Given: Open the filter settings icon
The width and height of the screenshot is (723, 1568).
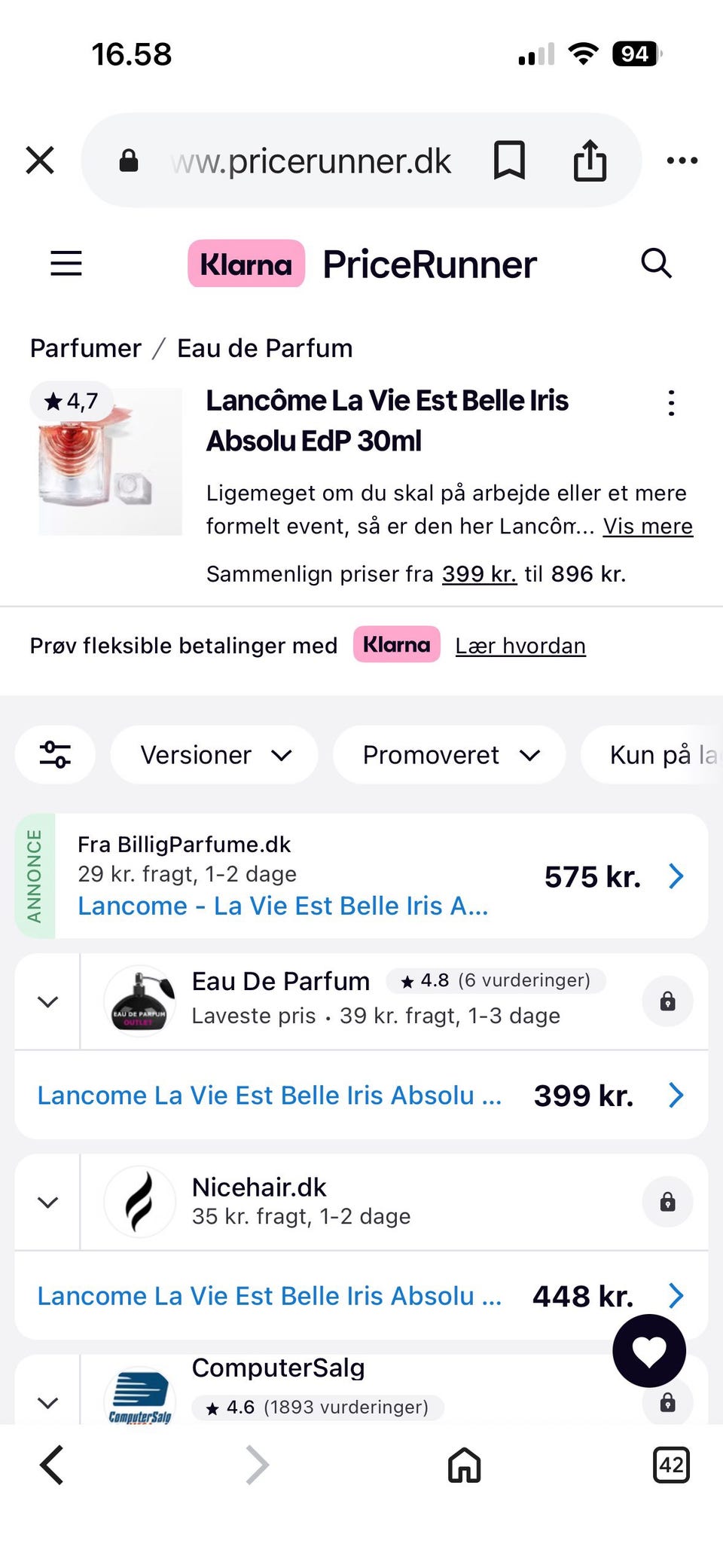Looking at the screenshot, I should coord(55,754).
